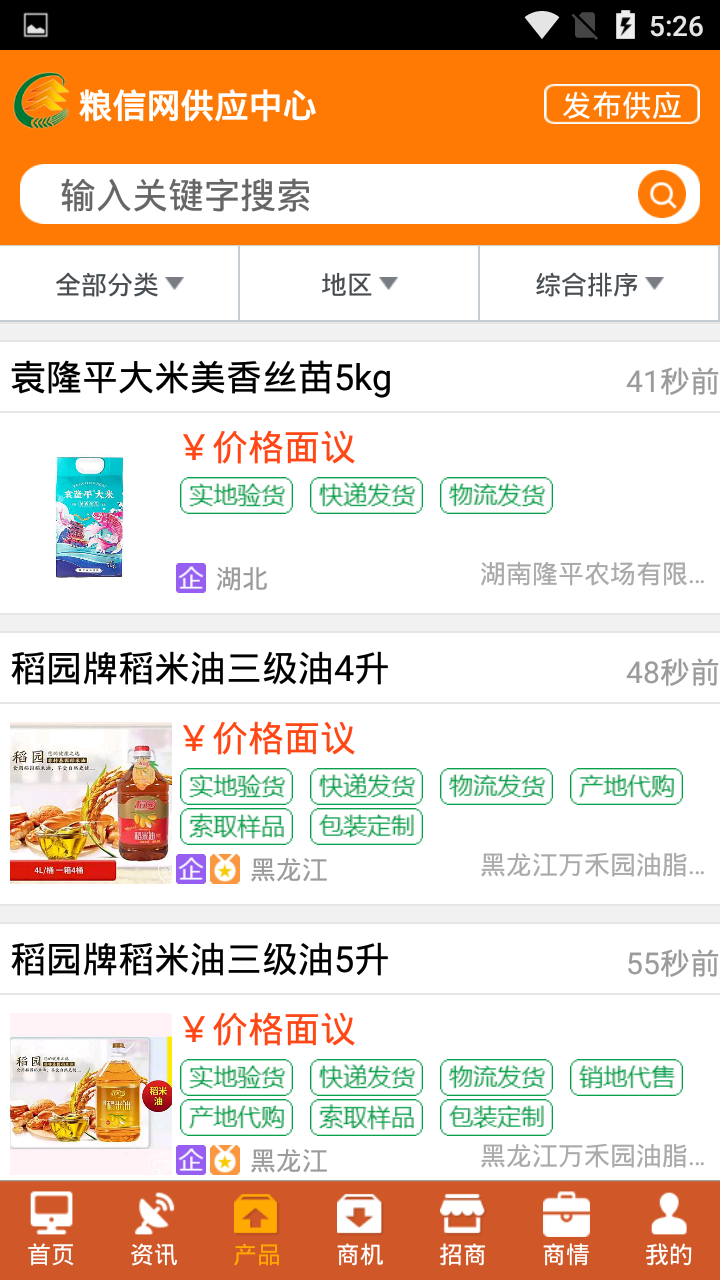This screenshot has width=720, height=1280.
Task: Expand the 综合排序 sort dropdown
Action: pyautogui.click(x=597, y=283)
